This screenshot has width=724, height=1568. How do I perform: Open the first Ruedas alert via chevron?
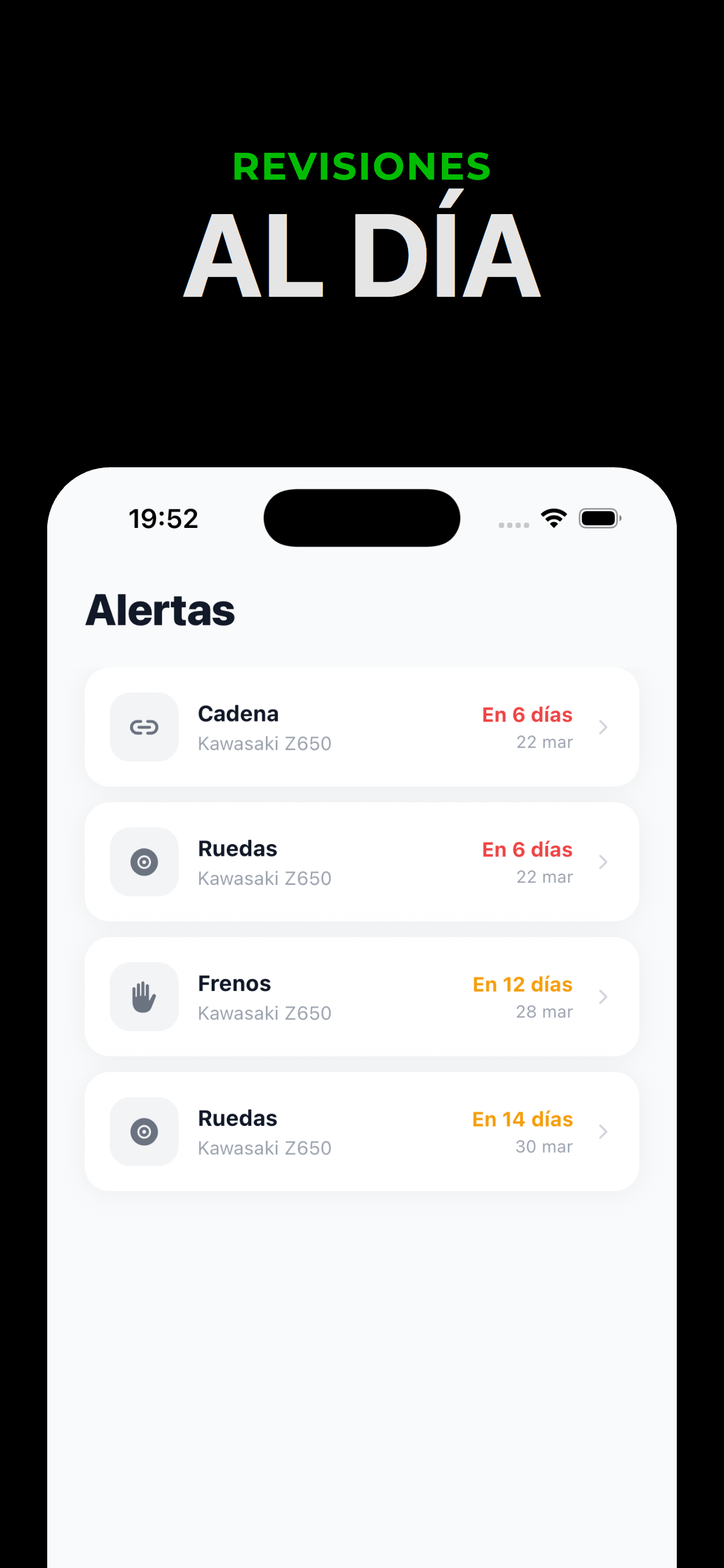tap(603, 862)
